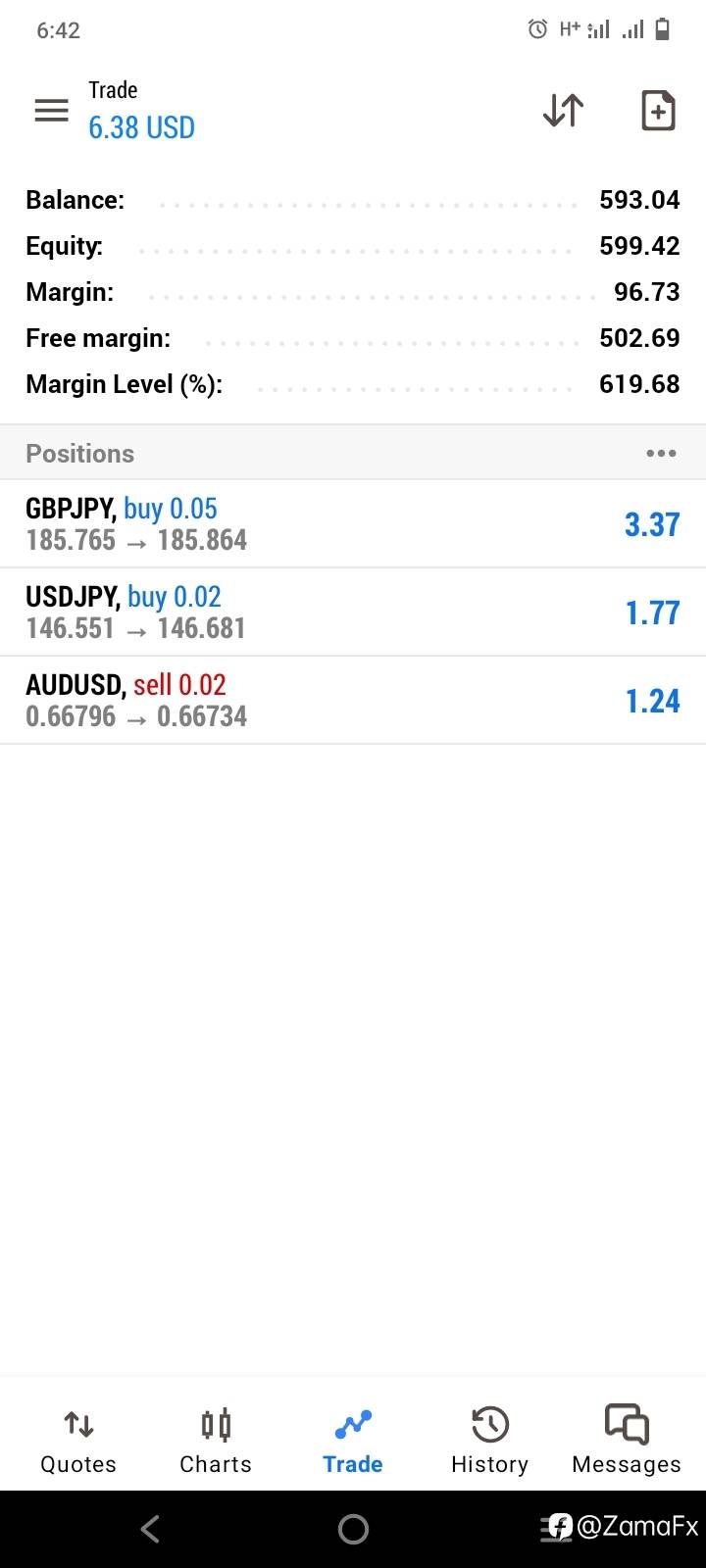The image size is (706, 1568).
Task: Switch to the Quotes tab
Action: pos(78,1441)
